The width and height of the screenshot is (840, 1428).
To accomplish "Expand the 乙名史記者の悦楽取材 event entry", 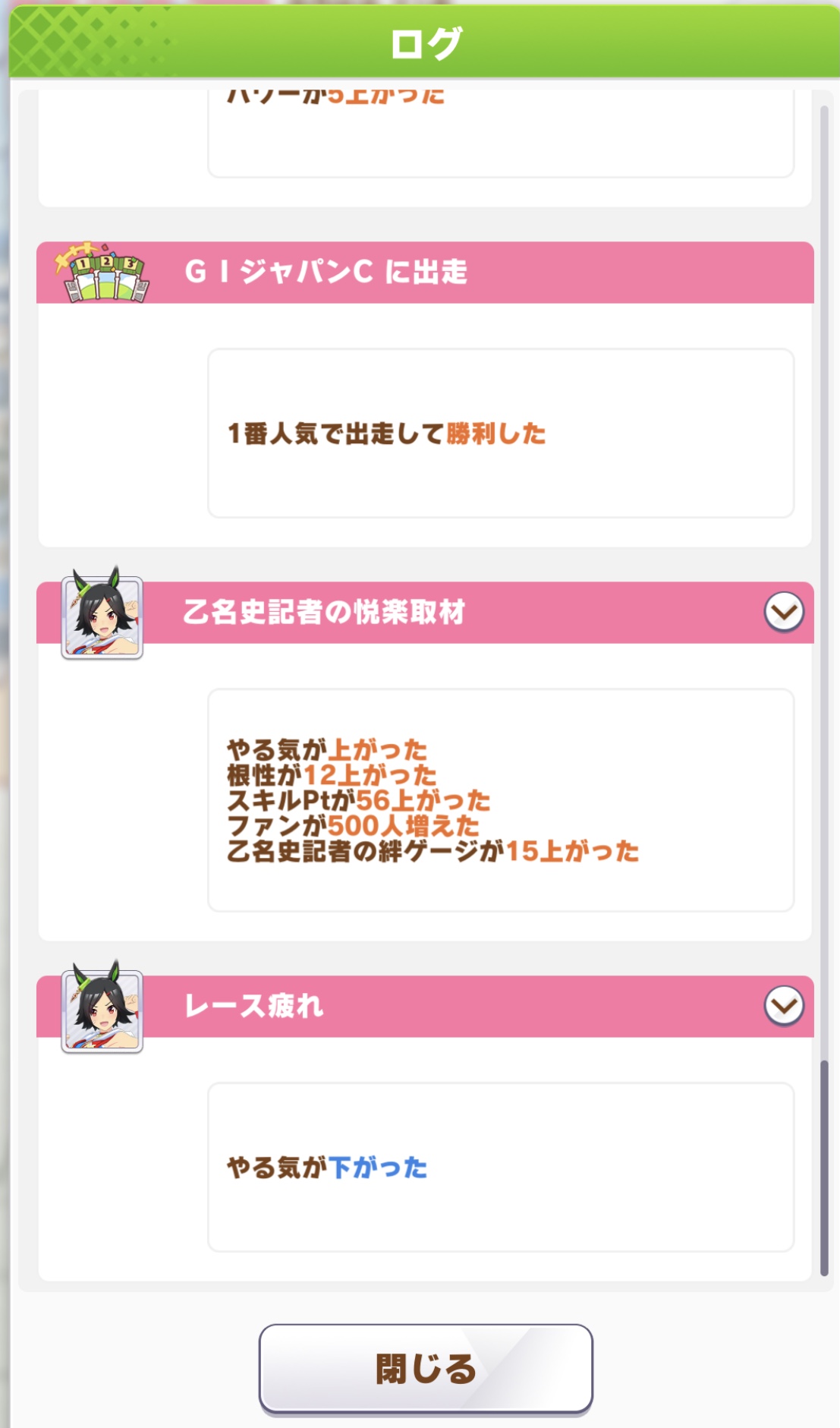I will 783,612.
